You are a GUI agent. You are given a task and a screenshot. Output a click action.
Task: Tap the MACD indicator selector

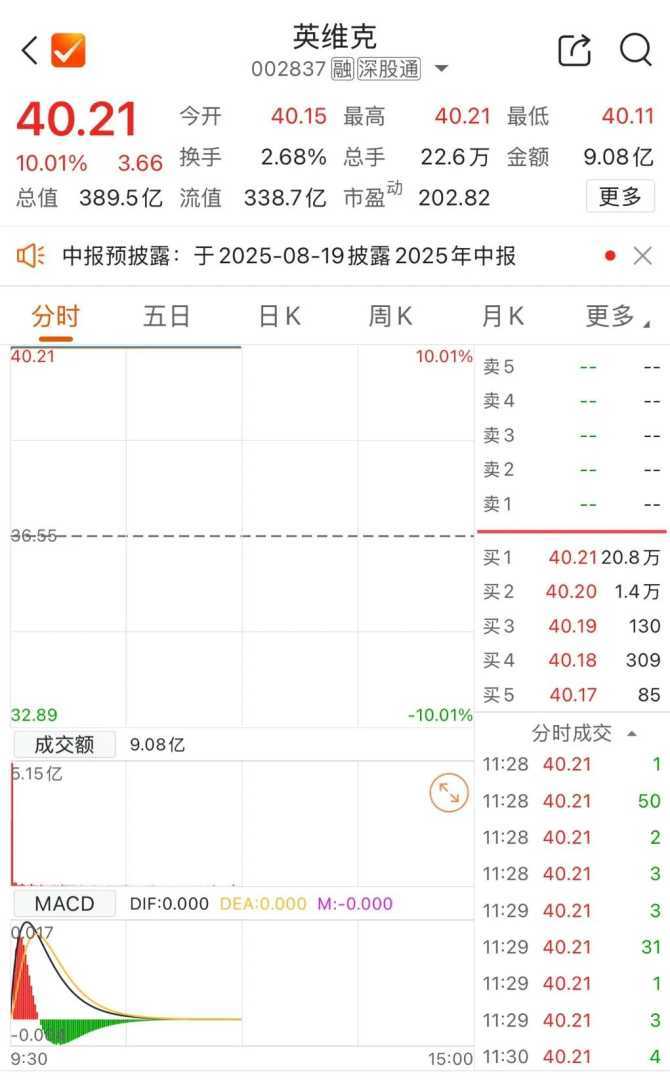point(63,904)
